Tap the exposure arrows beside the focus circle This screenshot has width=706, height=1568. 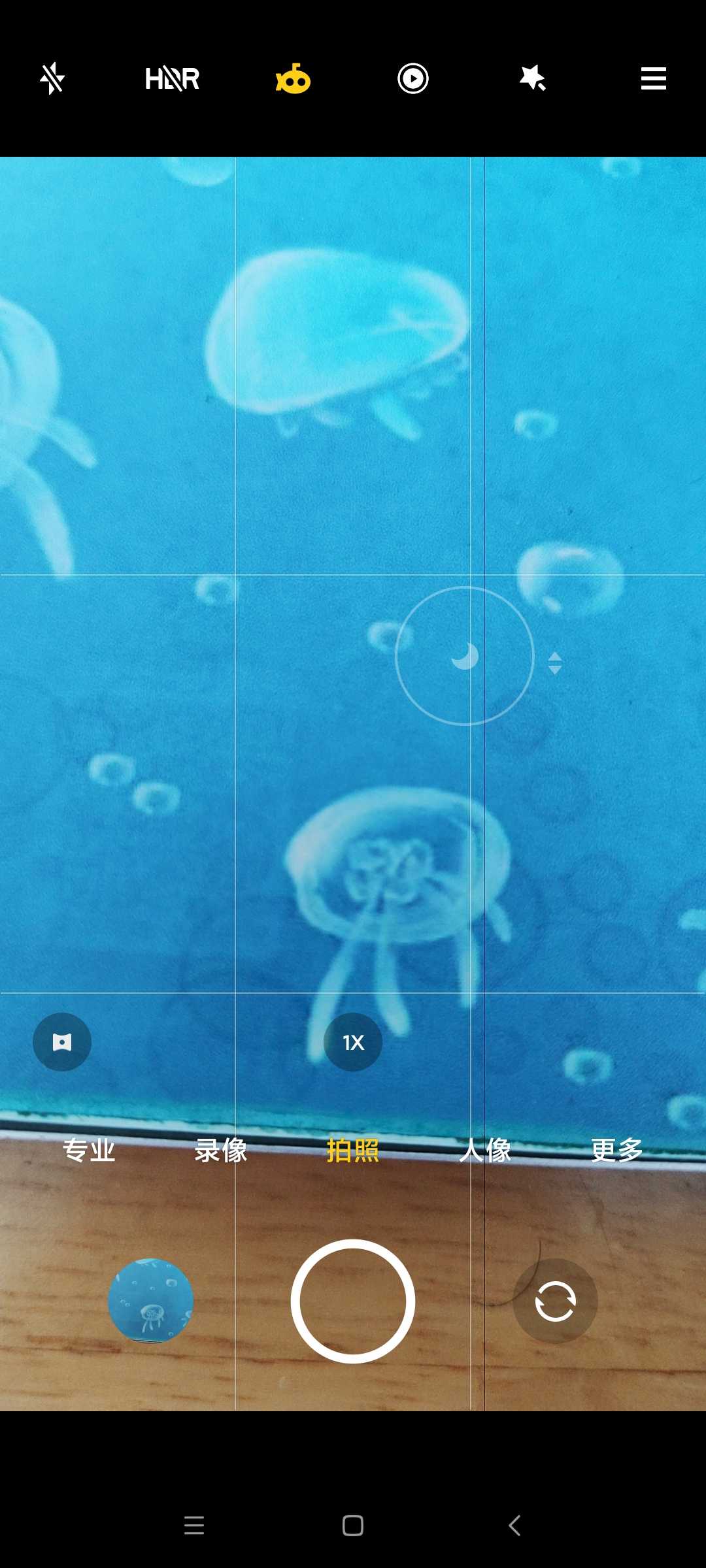(555, 663)
